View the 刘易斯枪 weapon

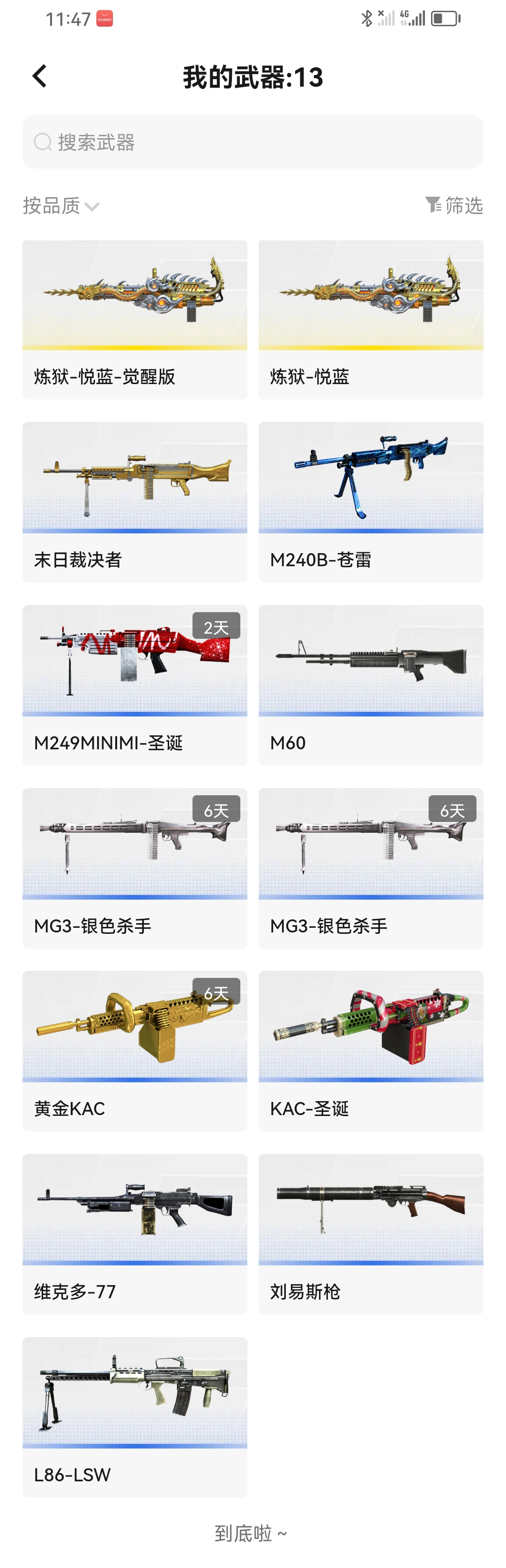click(370, 1234)
